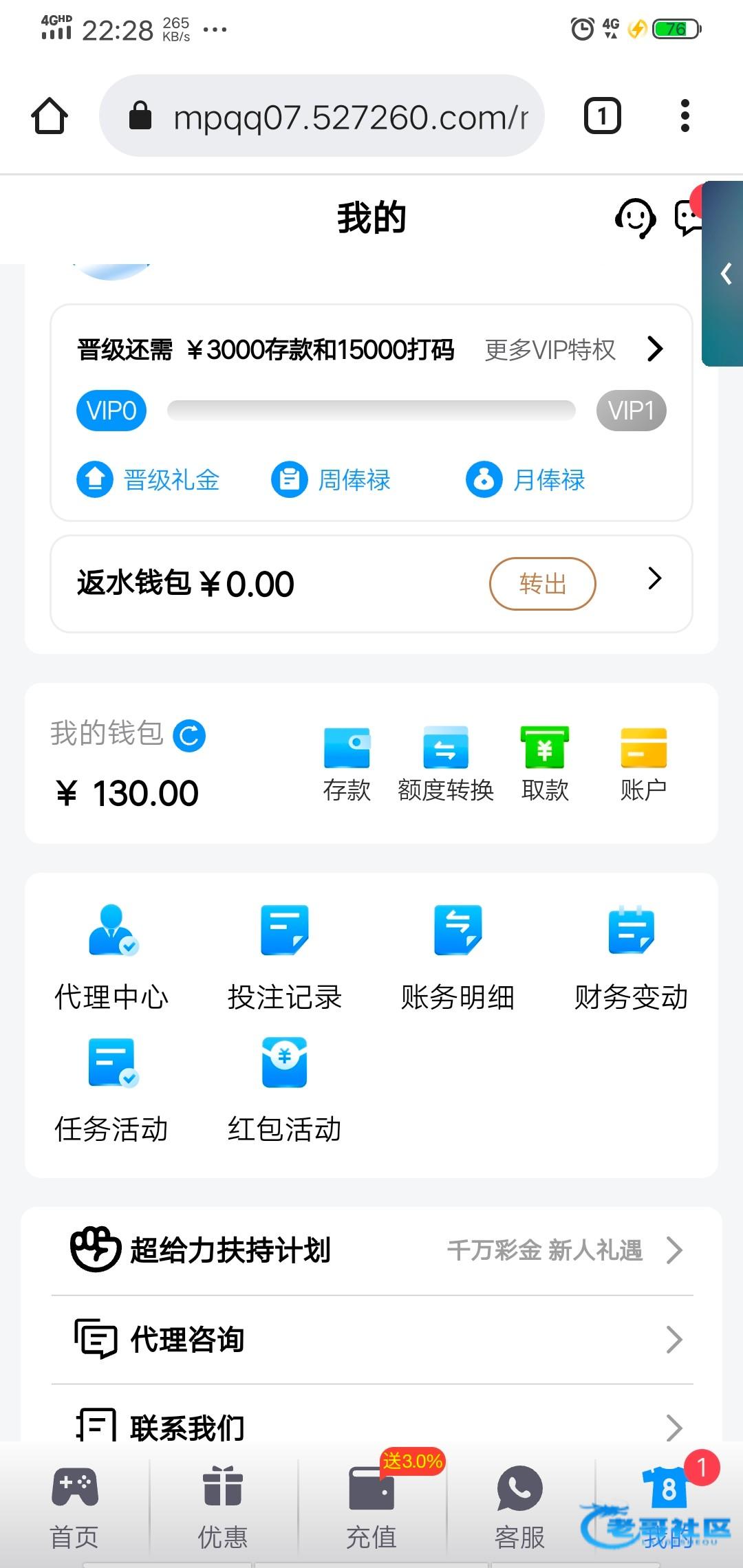Open 存款 deposit
This screenshot has height=1568, width=743.
(x=347, y=765)
